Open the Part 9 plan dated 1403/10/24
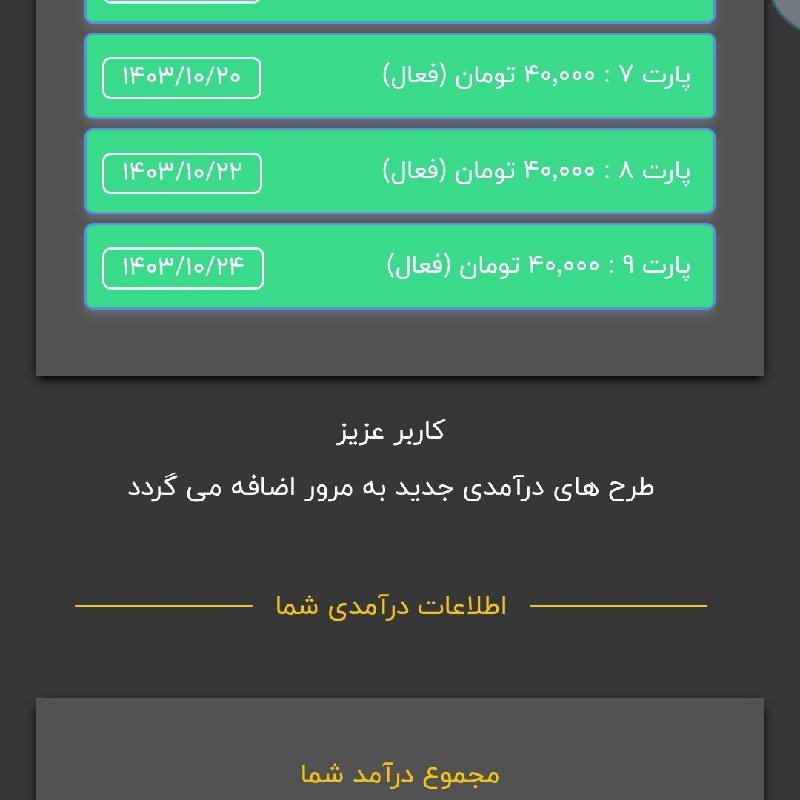Image resolution: width=800 pixels, height=800 pixels. (400, 266)
